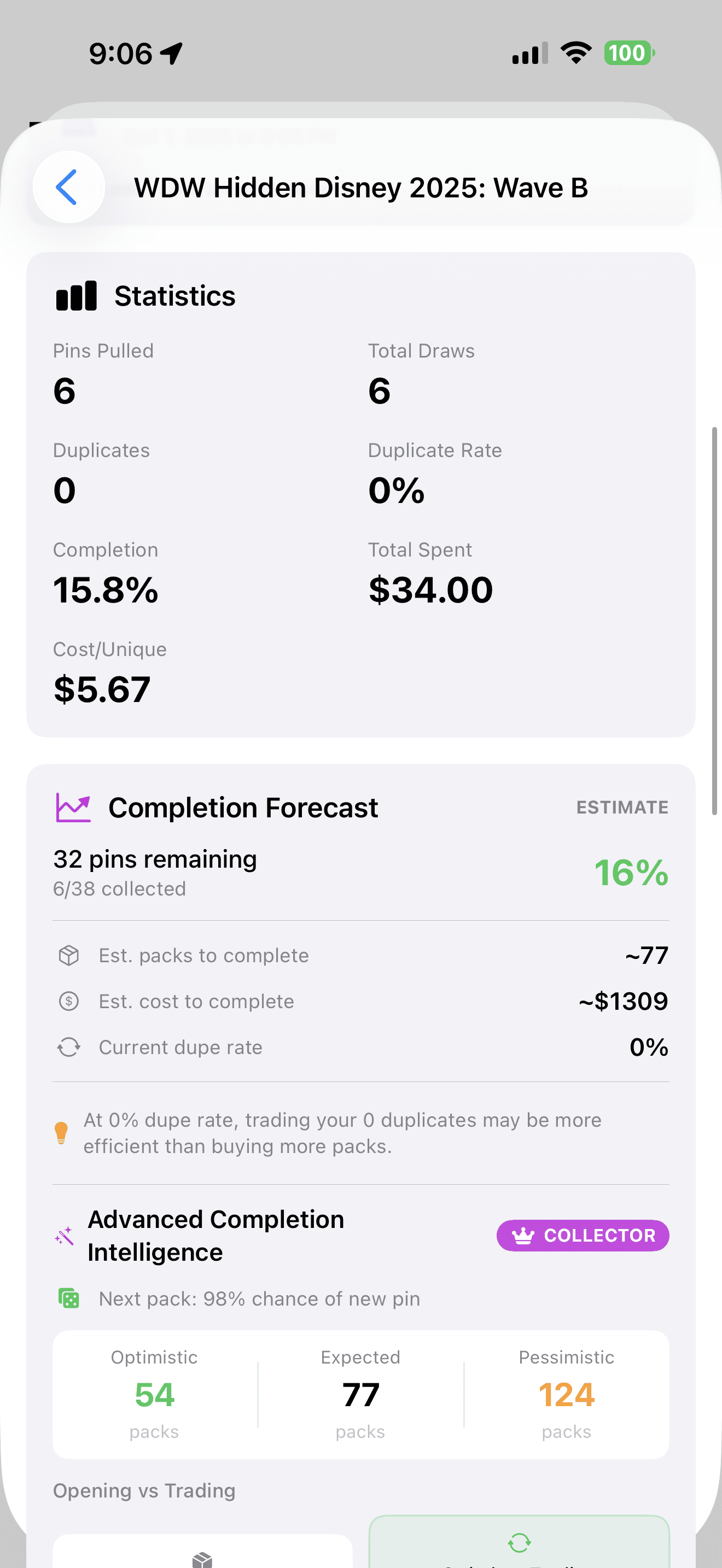This screenshot has height=1568, width=722.
Task: Toggle the COLLECTOR crown badge
Action: (582, 1235)
